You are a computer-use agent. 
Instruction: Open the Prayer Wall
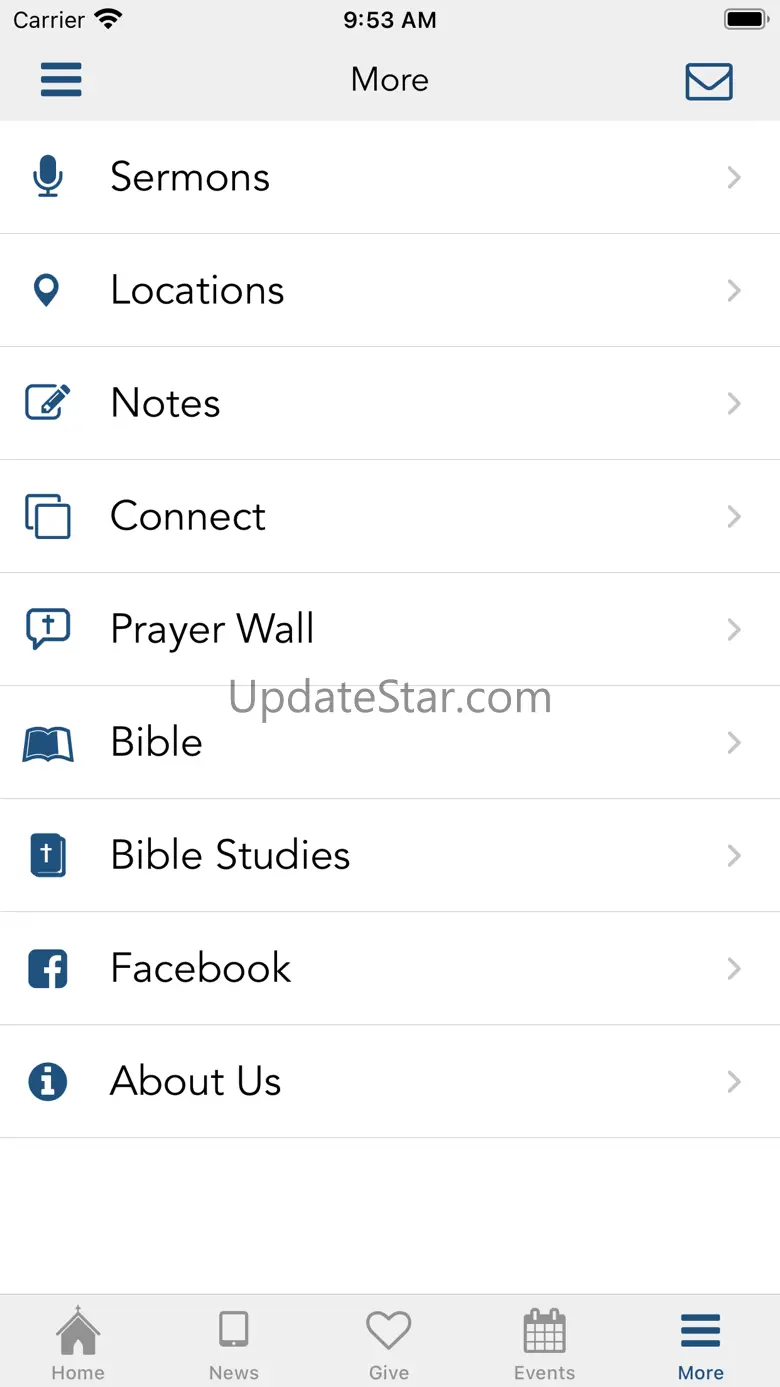[x=390, y=630]
